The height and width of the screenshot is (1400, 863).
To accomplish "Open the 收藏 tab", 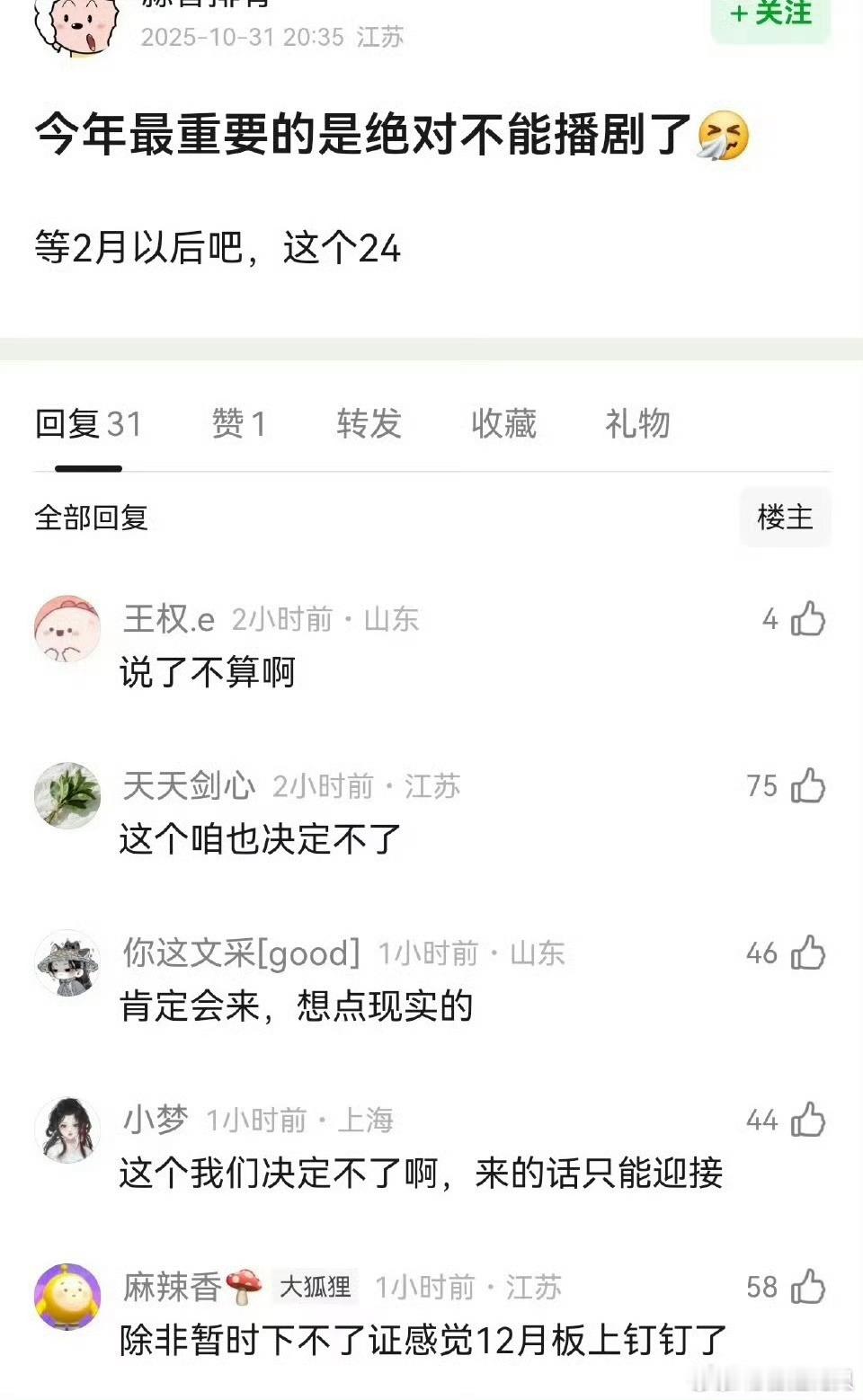I will pos(503,424).
